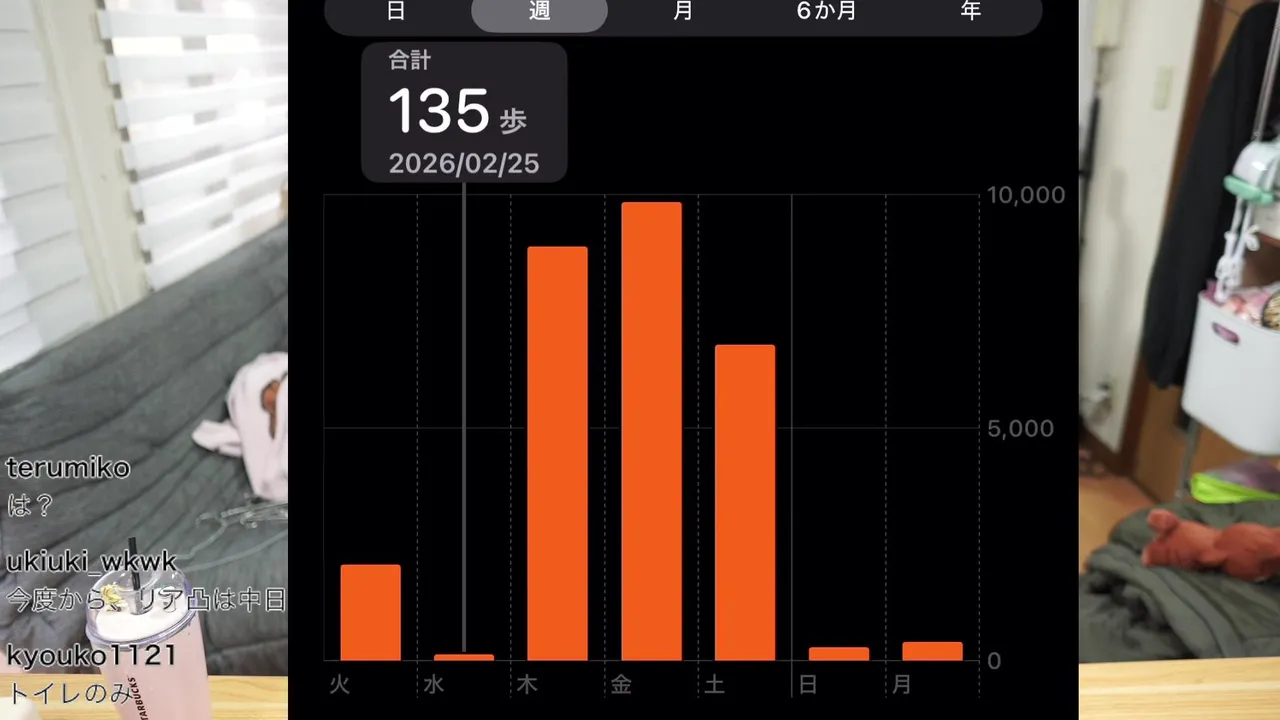Switch to the 月 (month) view
1280x720 pixels.
point(683,12)
